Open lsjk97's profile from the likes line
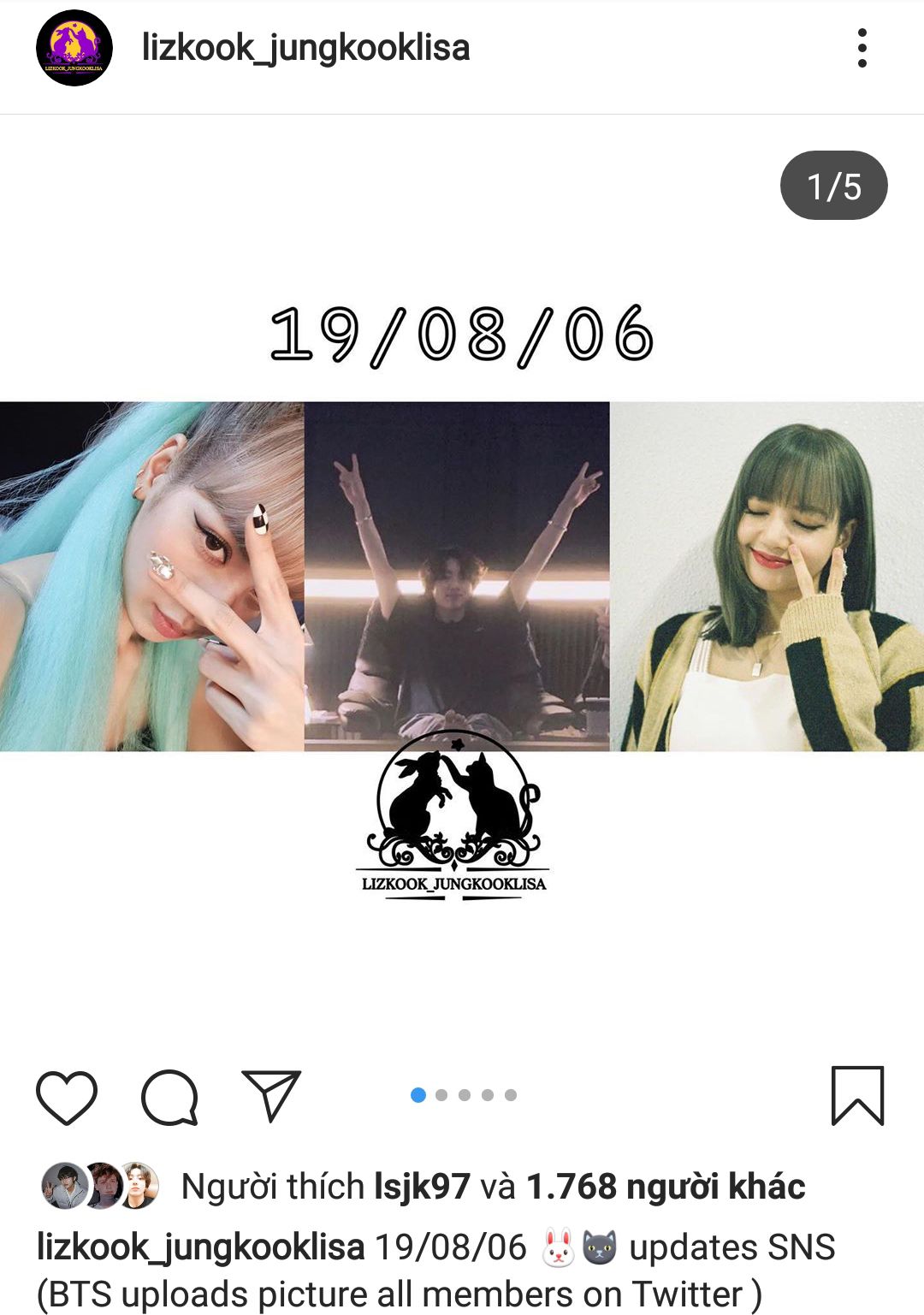Screen dimensions: 924x1315 coord(423,1187)
